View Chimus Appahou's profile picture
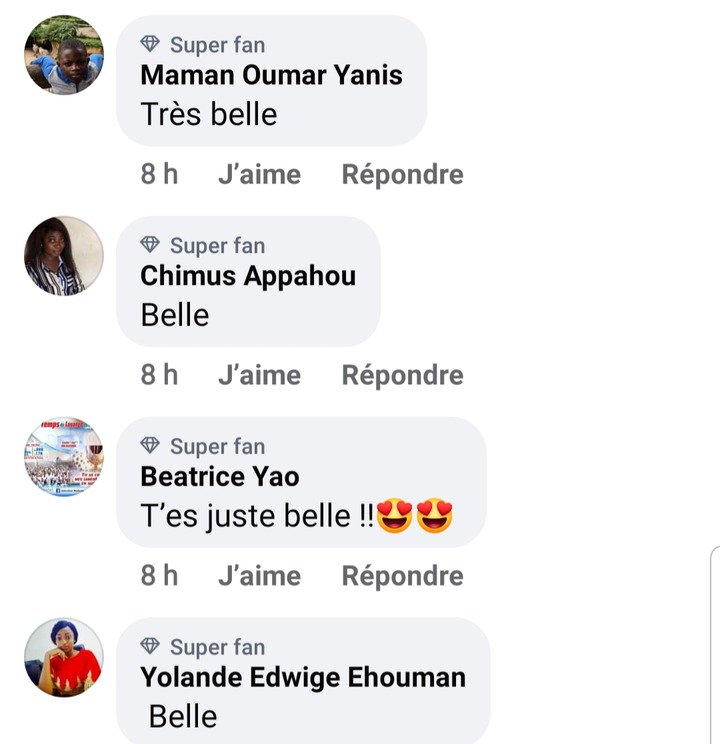Image resolution: width=720 pixels, height=744 pixels. [64, 256]
